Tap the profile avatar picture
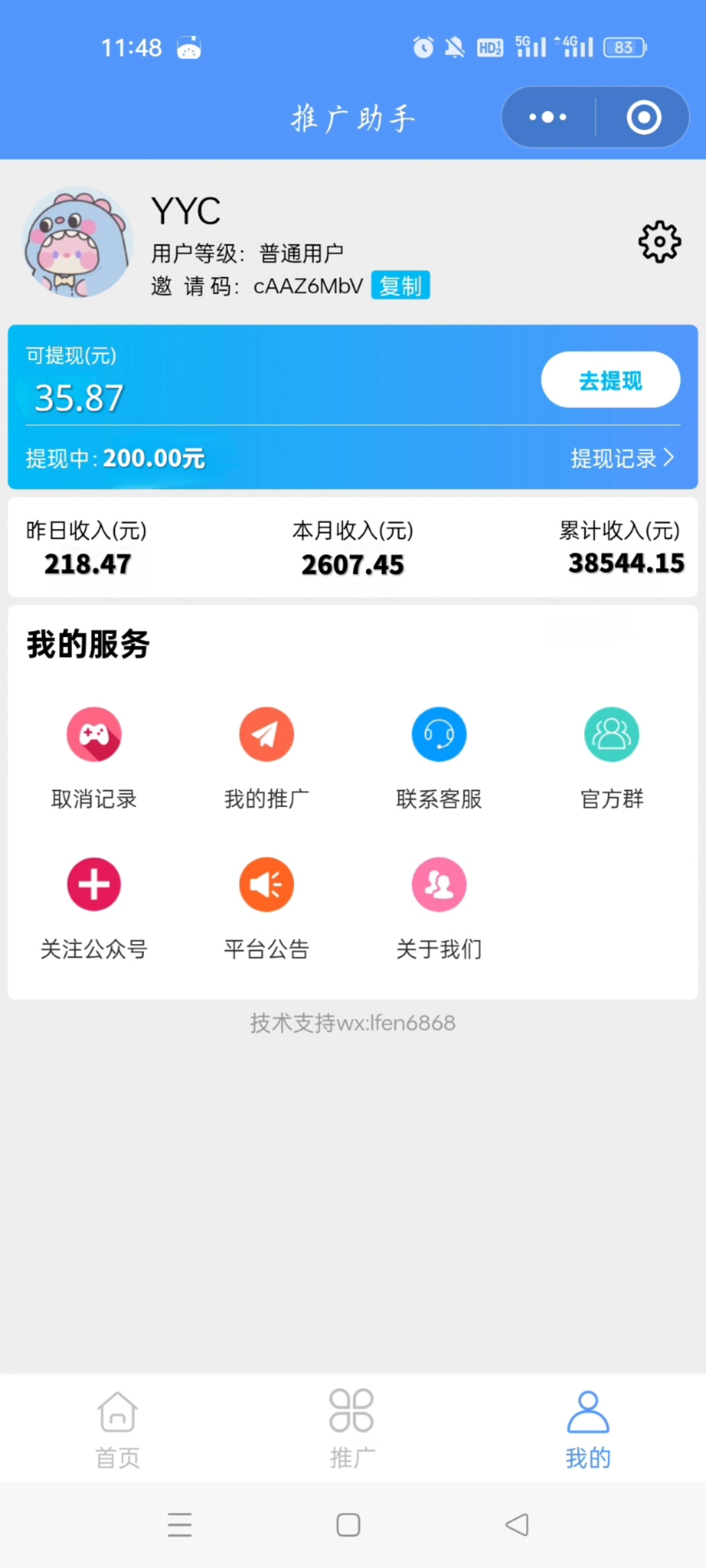This screenshot has height=1568, width=706. pyautogui.click(x=77, y=242)
